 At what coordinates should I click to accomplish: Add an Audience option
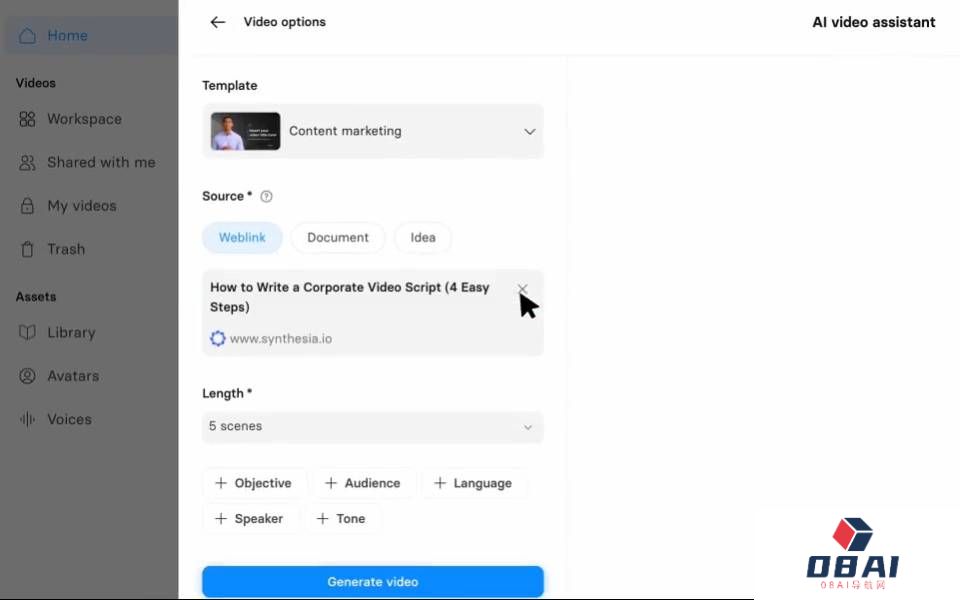[362, 483]
